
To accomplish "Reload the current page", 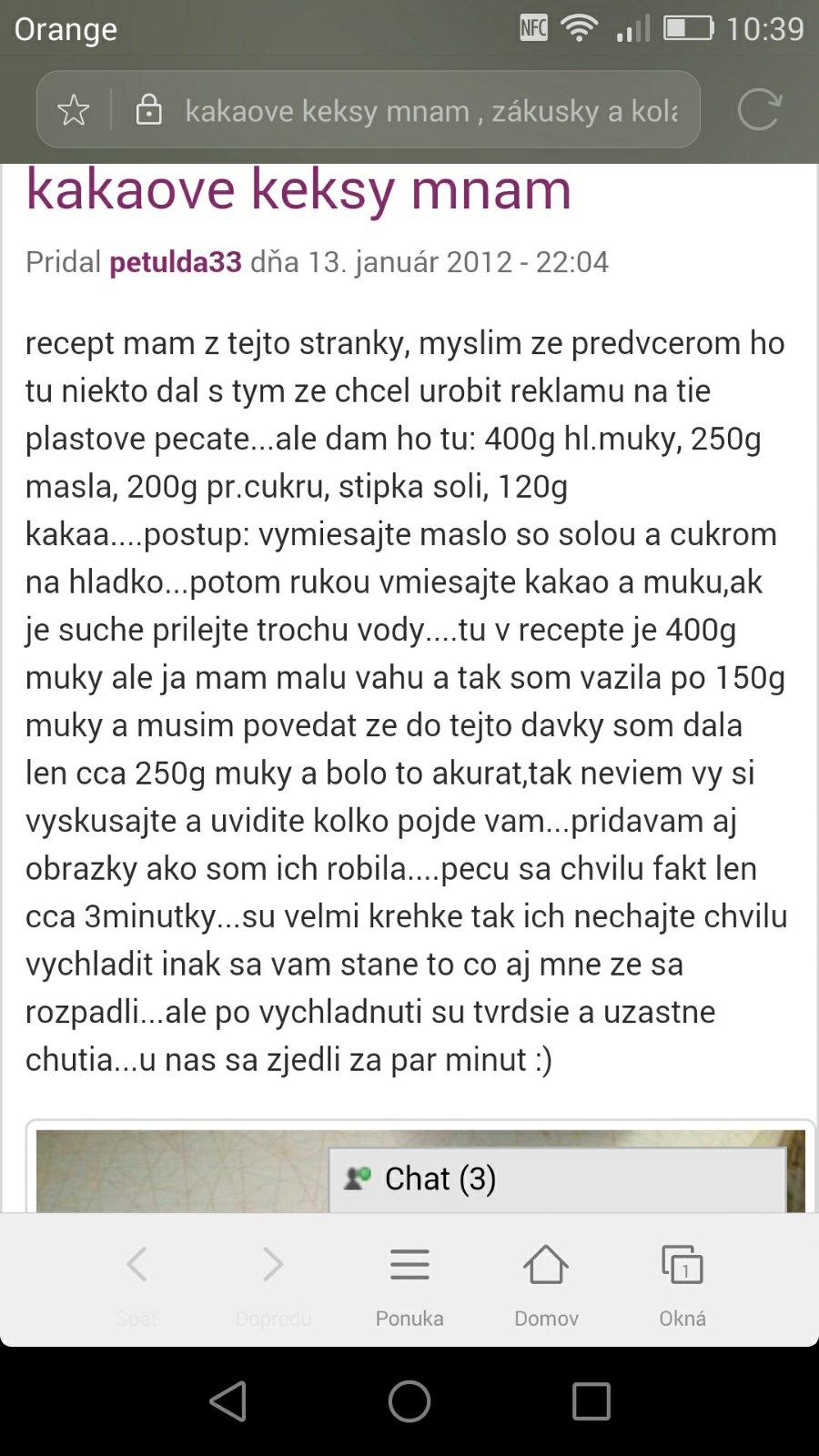I will 759,110.
